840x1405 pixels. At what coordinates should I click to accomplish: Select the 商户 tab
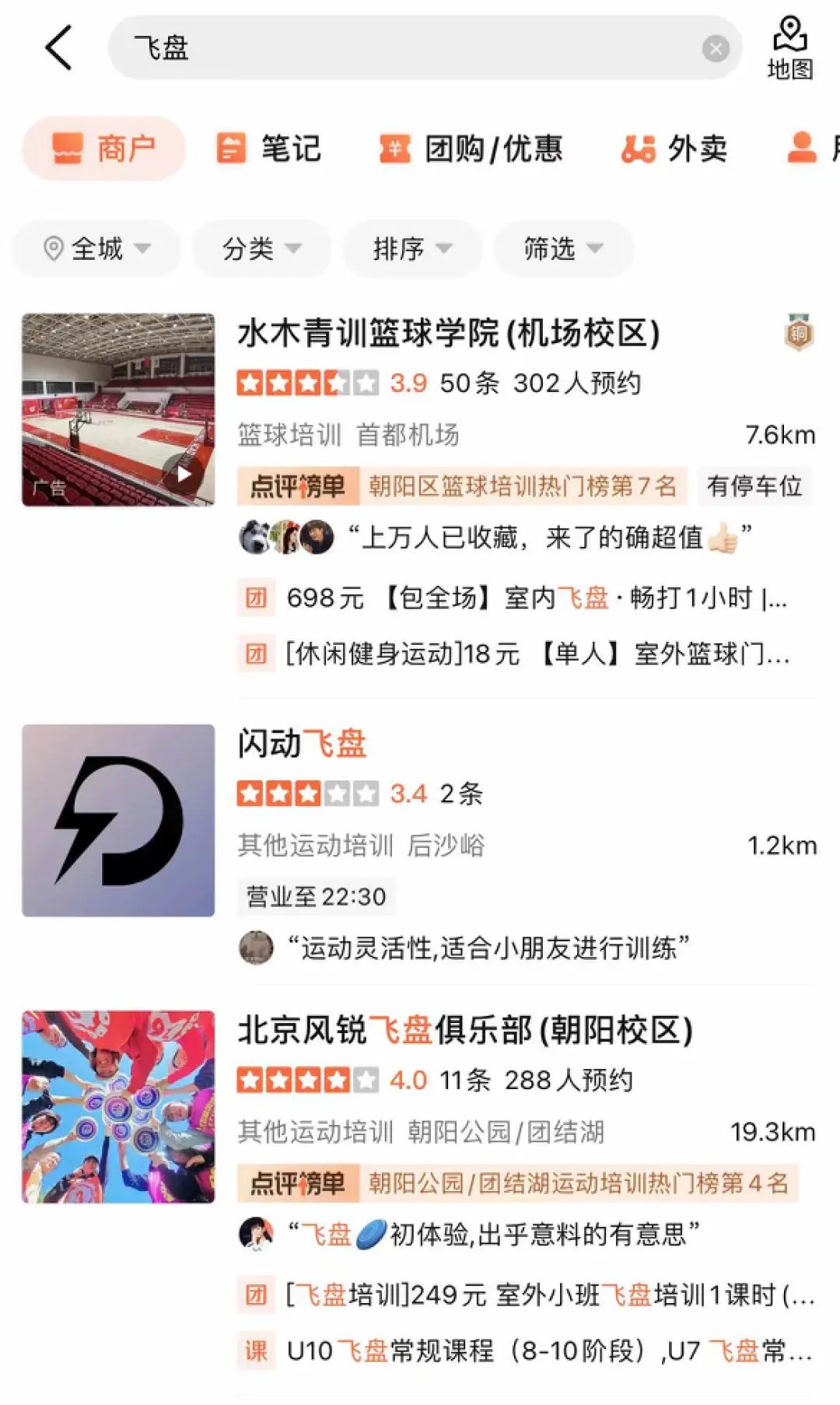coord(104,148)
